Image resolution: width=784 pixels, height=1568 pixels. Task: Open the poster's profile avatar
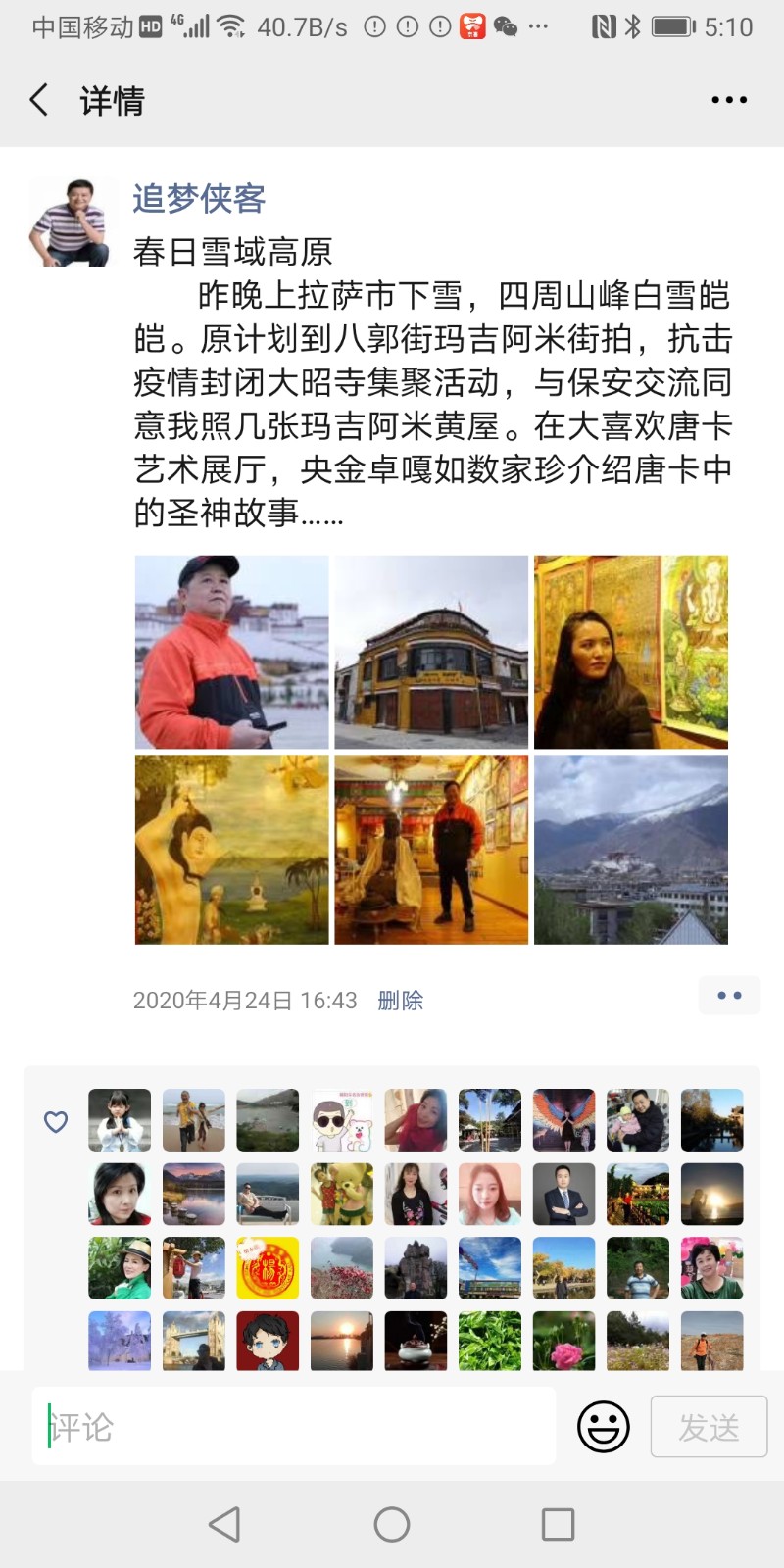[x=69, y=222]
